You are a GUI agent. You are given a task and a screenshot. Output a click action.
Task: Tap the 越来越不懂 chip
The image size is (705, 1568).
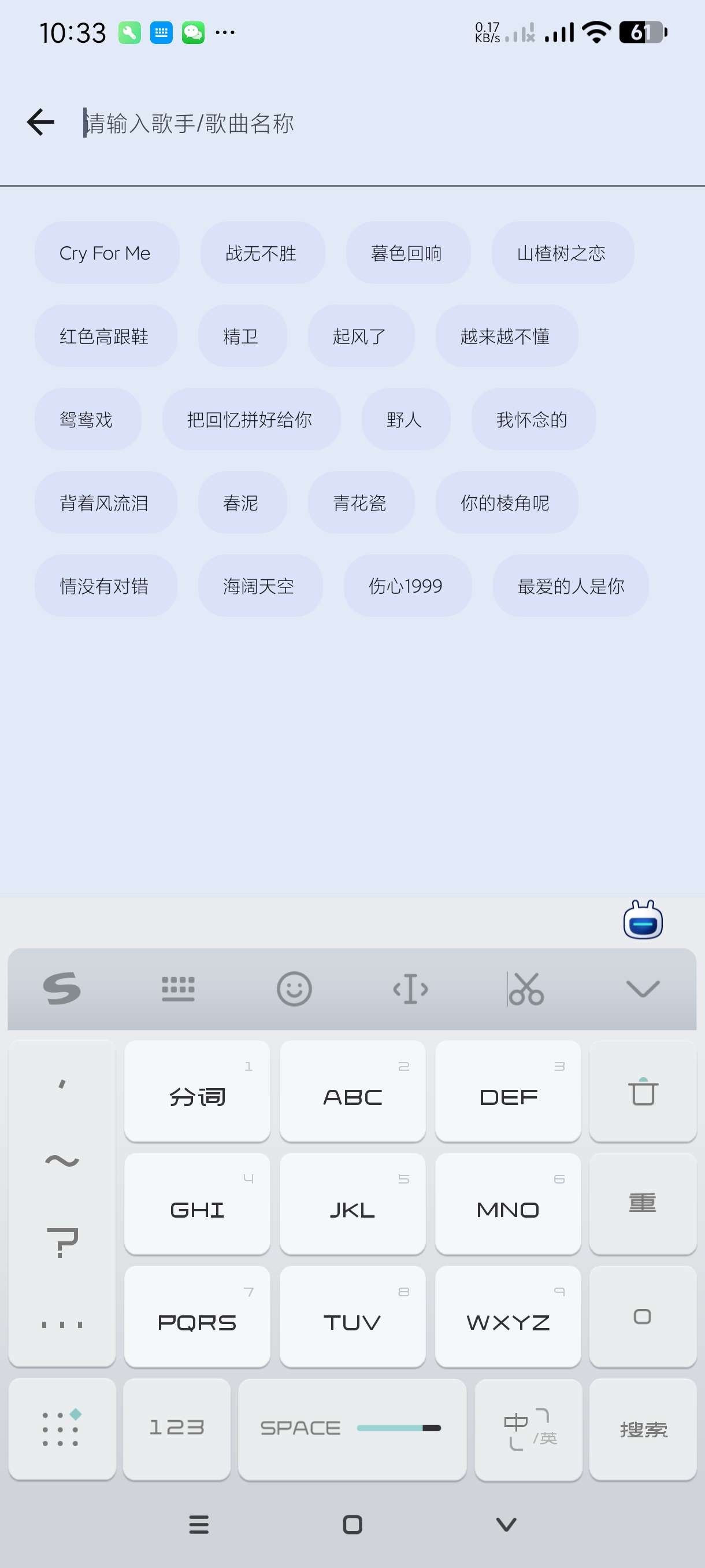point(506,336)
